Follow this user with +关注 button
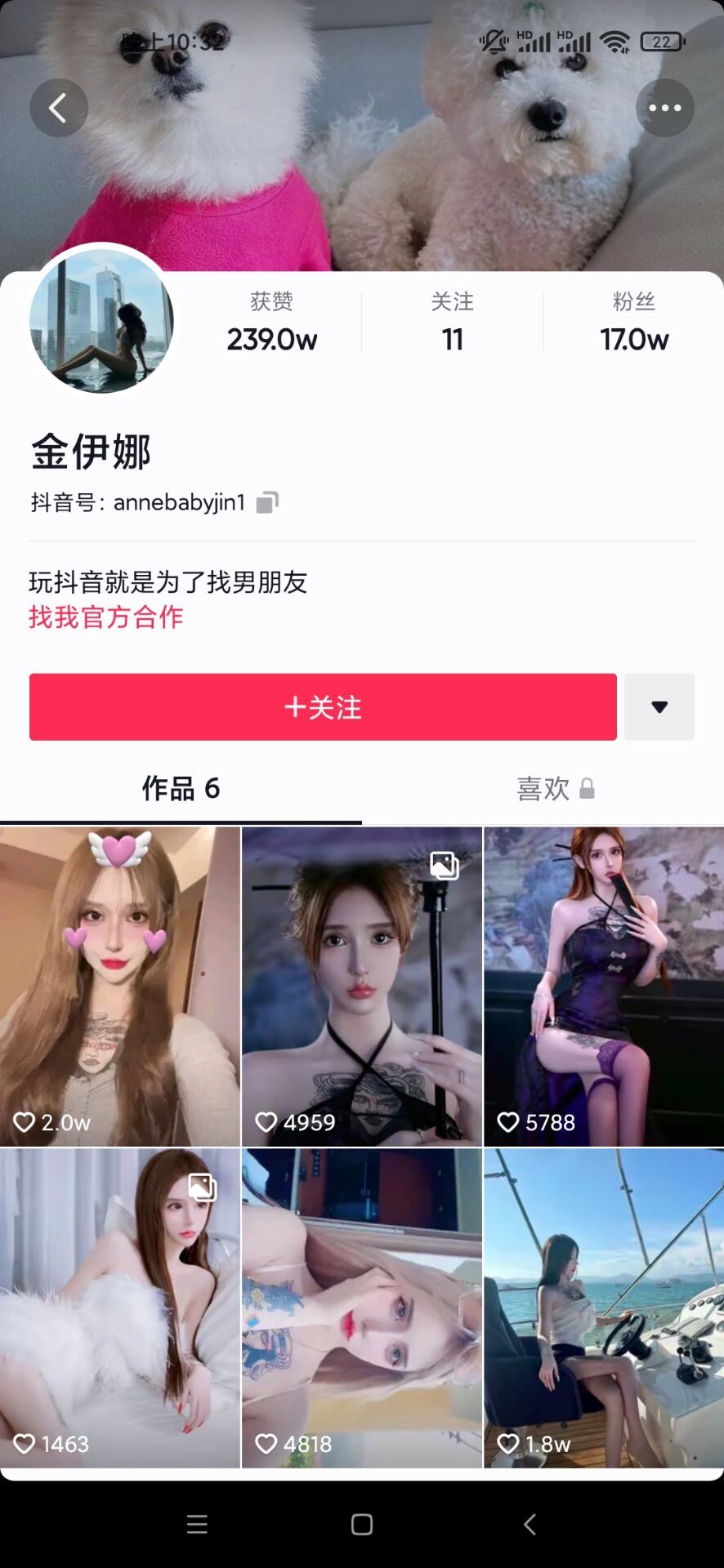 click(323, 707)
